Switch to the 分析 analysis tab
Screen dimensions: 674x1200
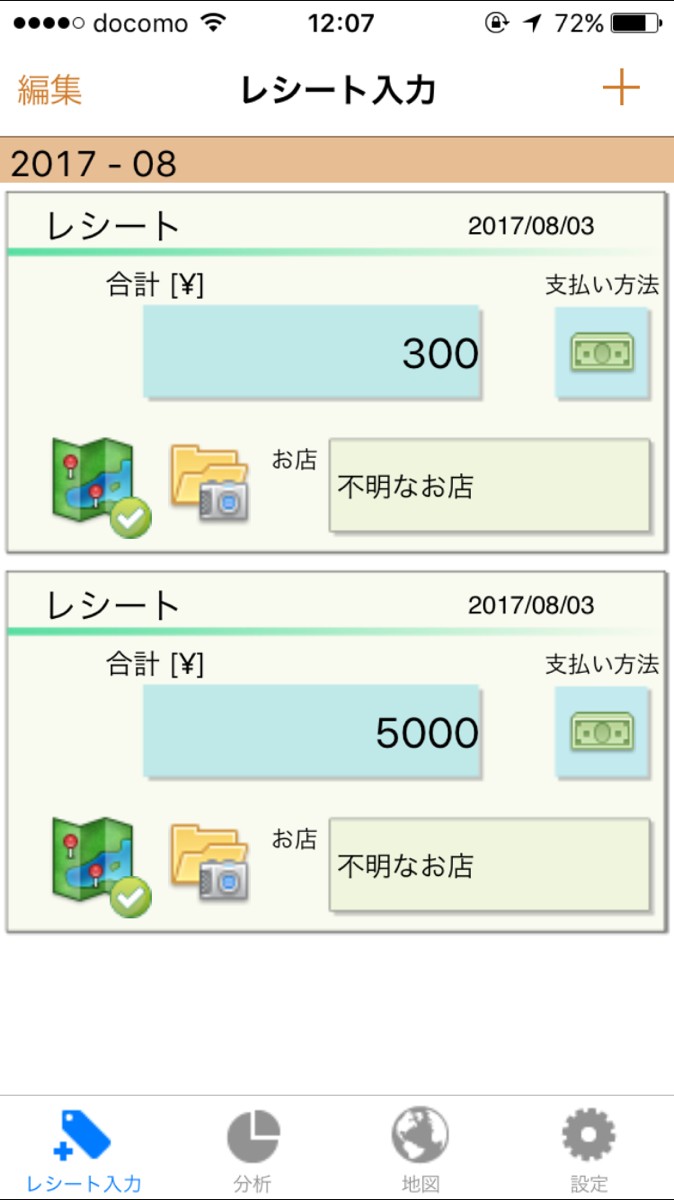point(253,1150)
